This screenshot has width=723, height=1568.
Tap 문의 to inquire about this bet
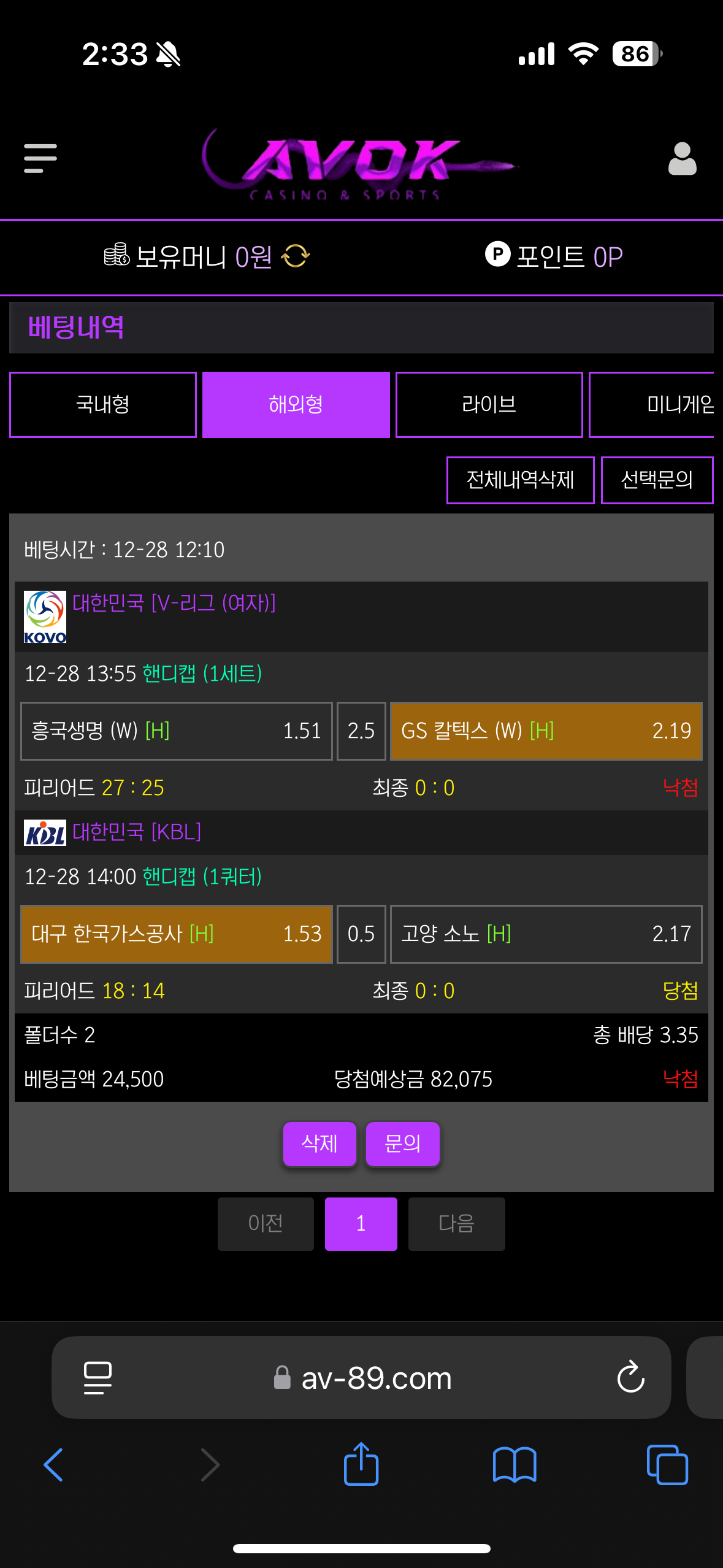(402, 1143)
